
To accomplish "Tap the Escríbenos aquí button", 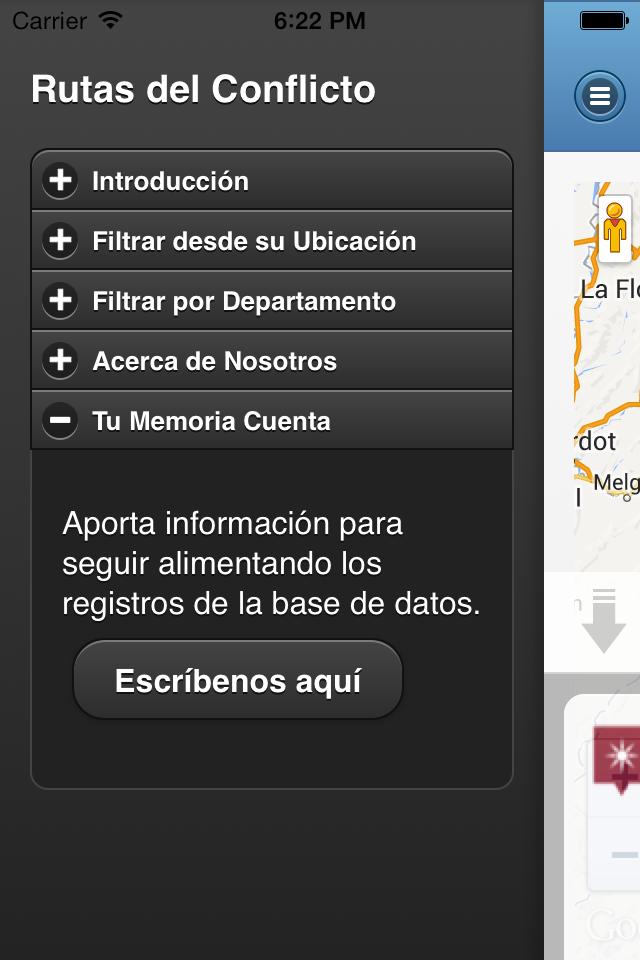I will point(238,681).
